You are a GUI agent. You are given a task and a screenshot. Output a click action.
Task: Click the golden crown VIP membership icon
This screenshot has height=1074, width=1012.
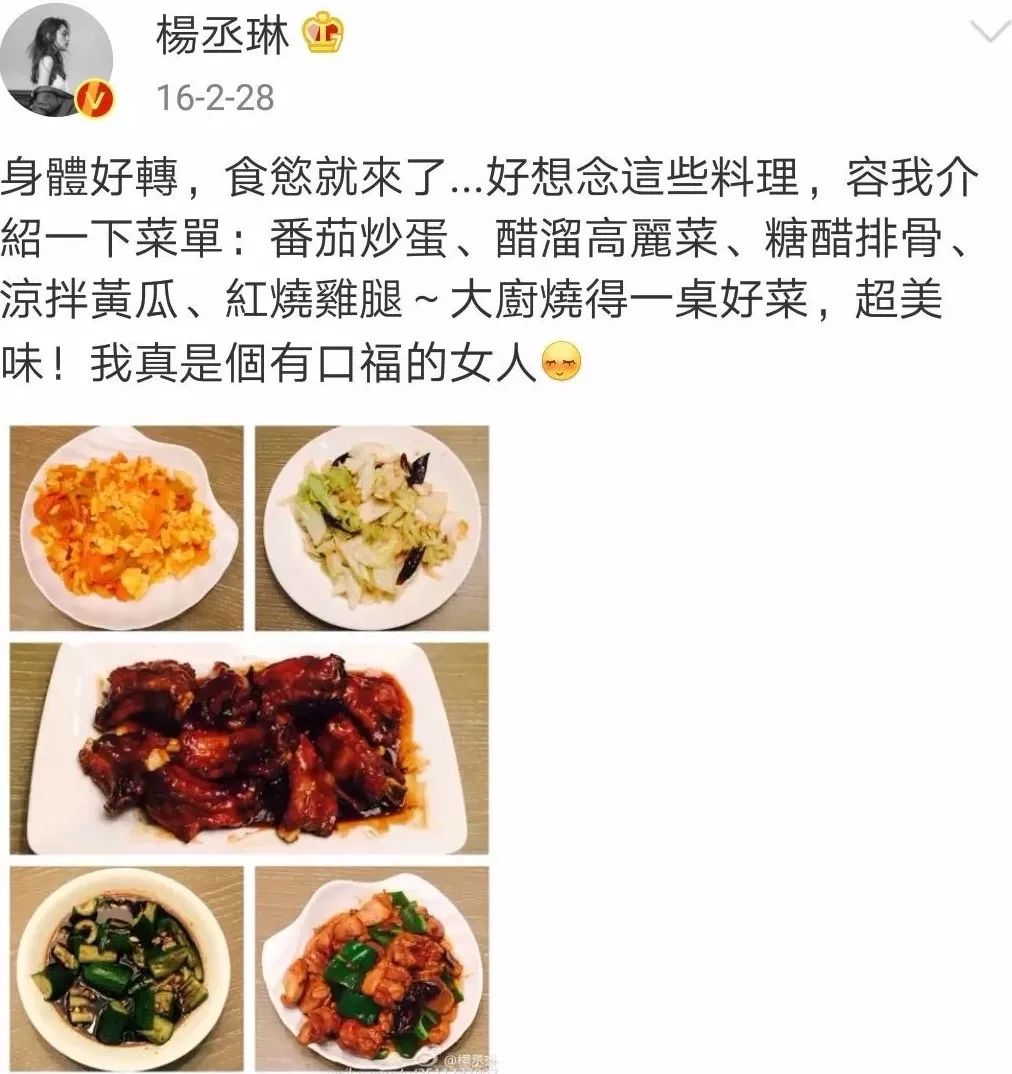[321, 34]
